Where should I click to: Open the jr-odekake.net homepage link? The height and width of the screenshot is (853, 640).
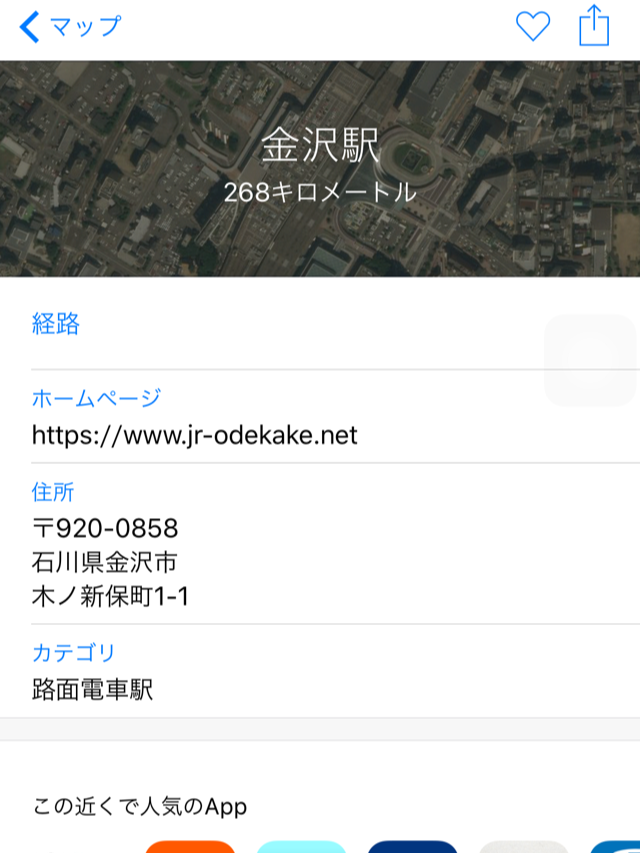point(195,435)
